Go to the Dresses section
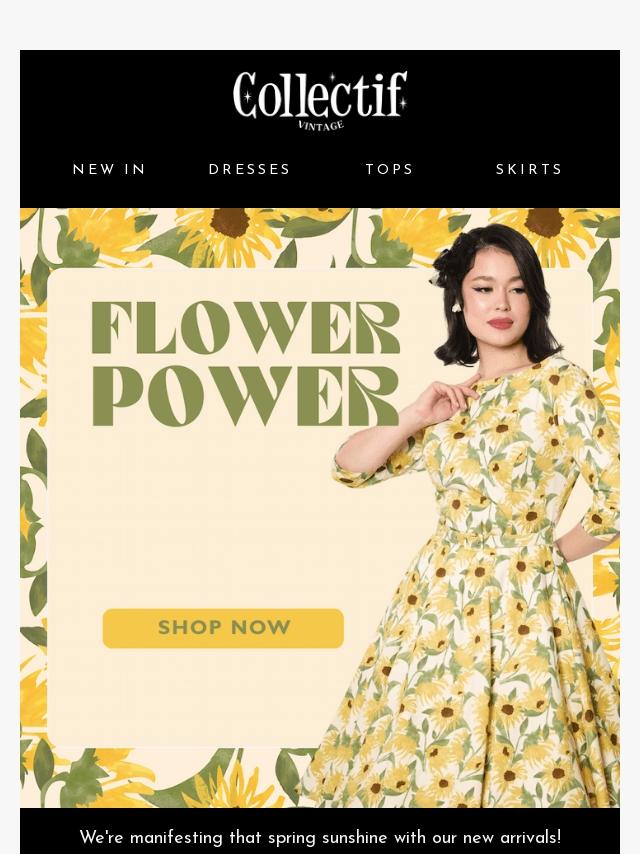640x854 pixels. [x=249, y=169]
